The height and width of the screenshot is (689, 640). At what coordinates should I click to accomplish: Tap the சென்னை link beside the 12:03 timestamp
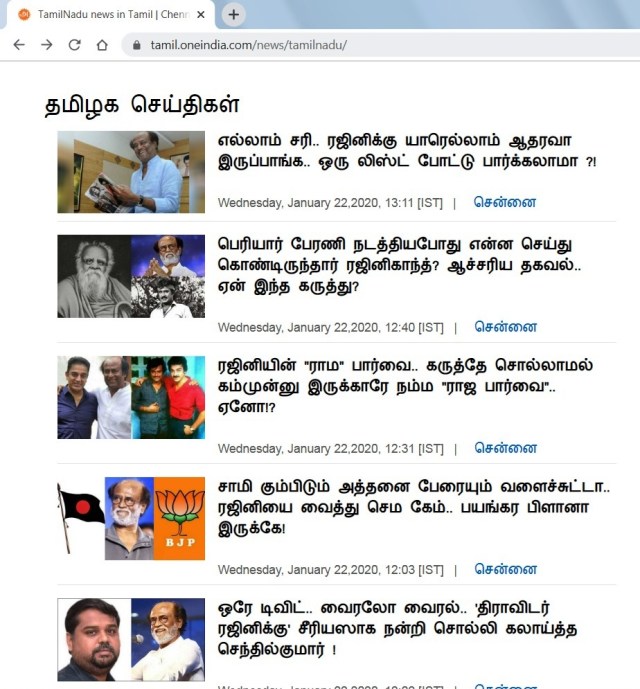pos(505,570)
